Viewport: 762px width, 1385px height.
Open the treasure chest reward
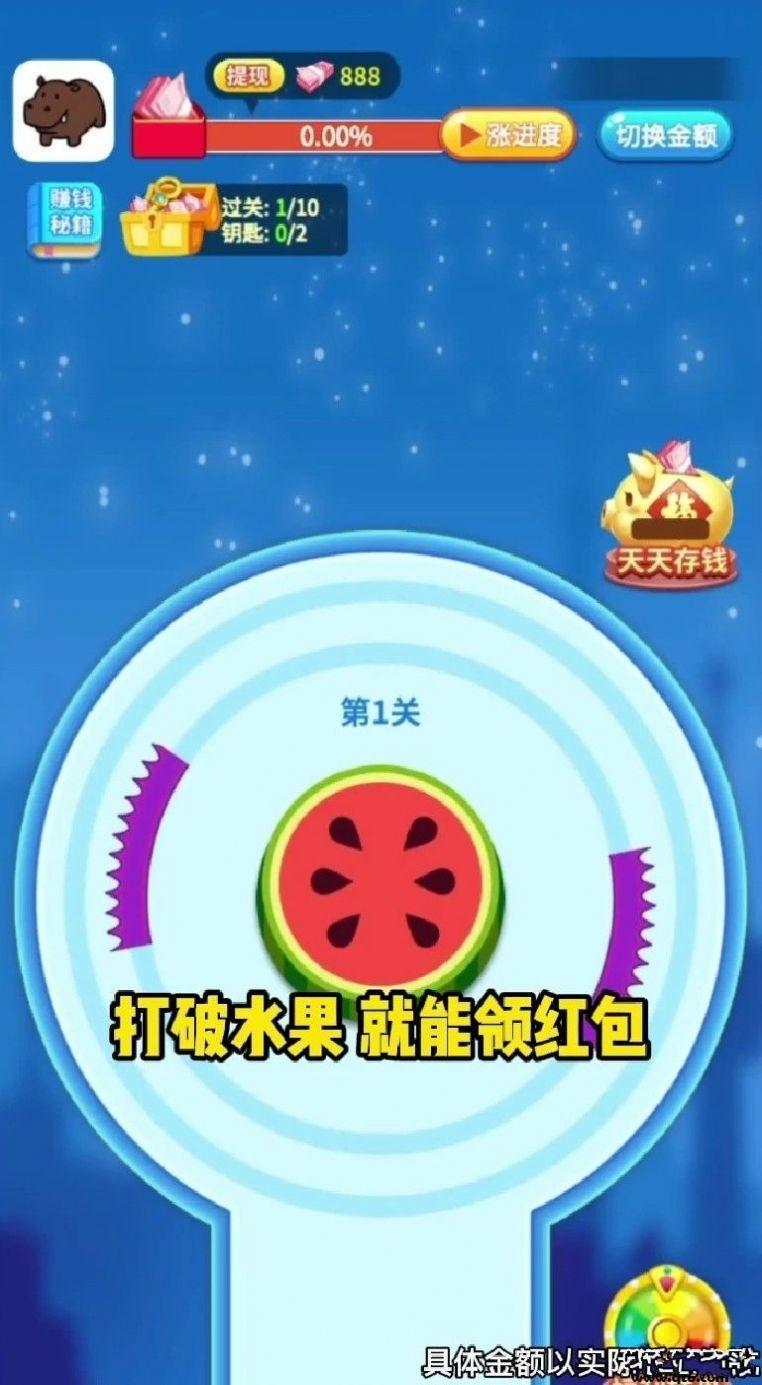click(x=164, y=217)
